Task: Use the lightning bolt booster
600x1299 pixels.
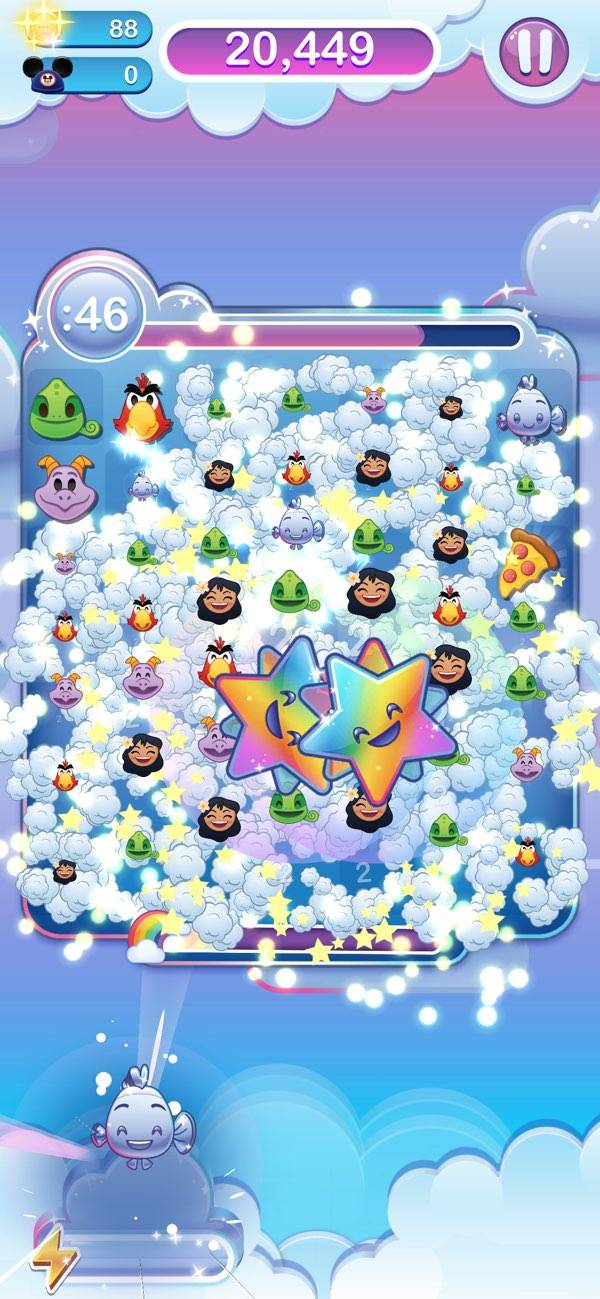Action: [54, 1259]
